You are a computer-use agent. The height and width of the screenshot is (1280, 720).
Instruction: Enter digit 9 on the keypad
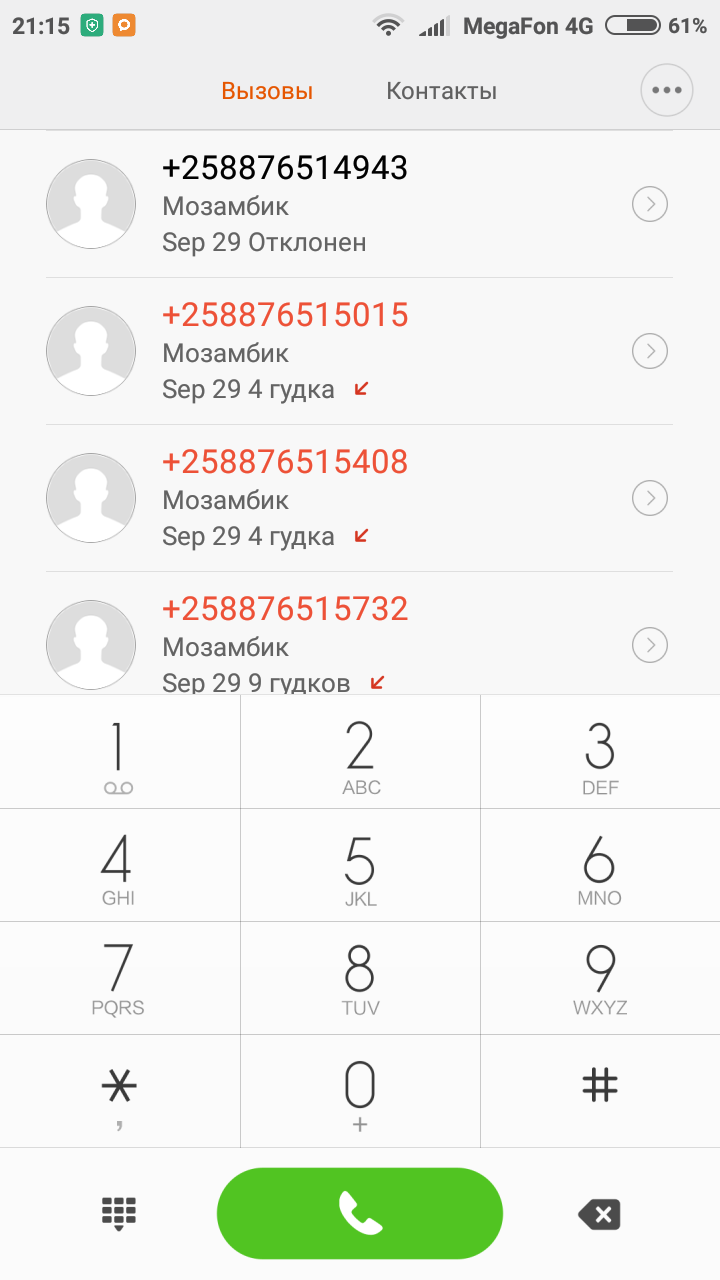[x=600, y=980]
